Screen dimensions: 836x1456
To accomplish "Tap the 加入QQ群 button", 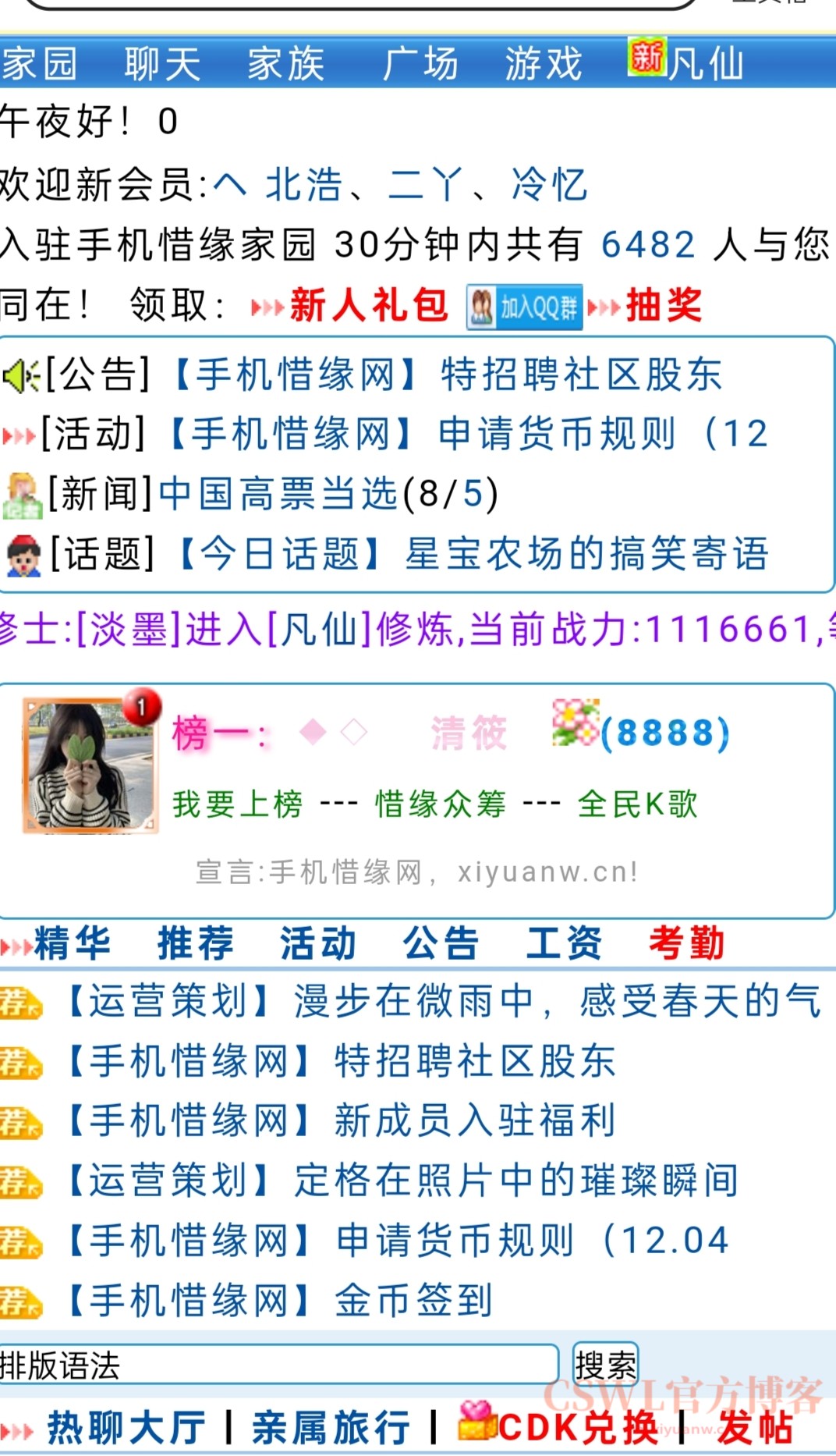I will click(525, 307).
